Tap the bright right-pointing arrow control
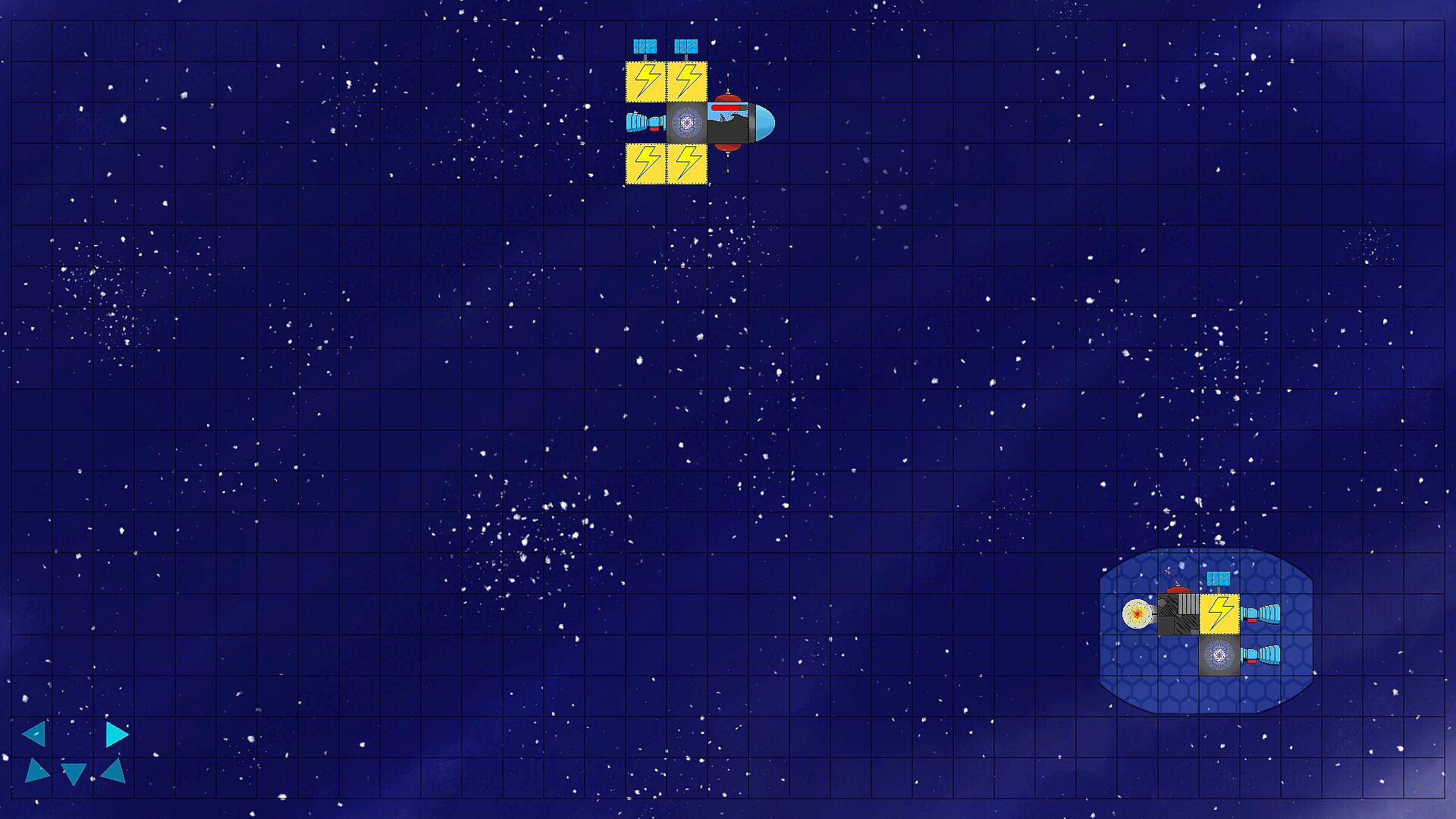1456x819 pixels. coord(116,734)
